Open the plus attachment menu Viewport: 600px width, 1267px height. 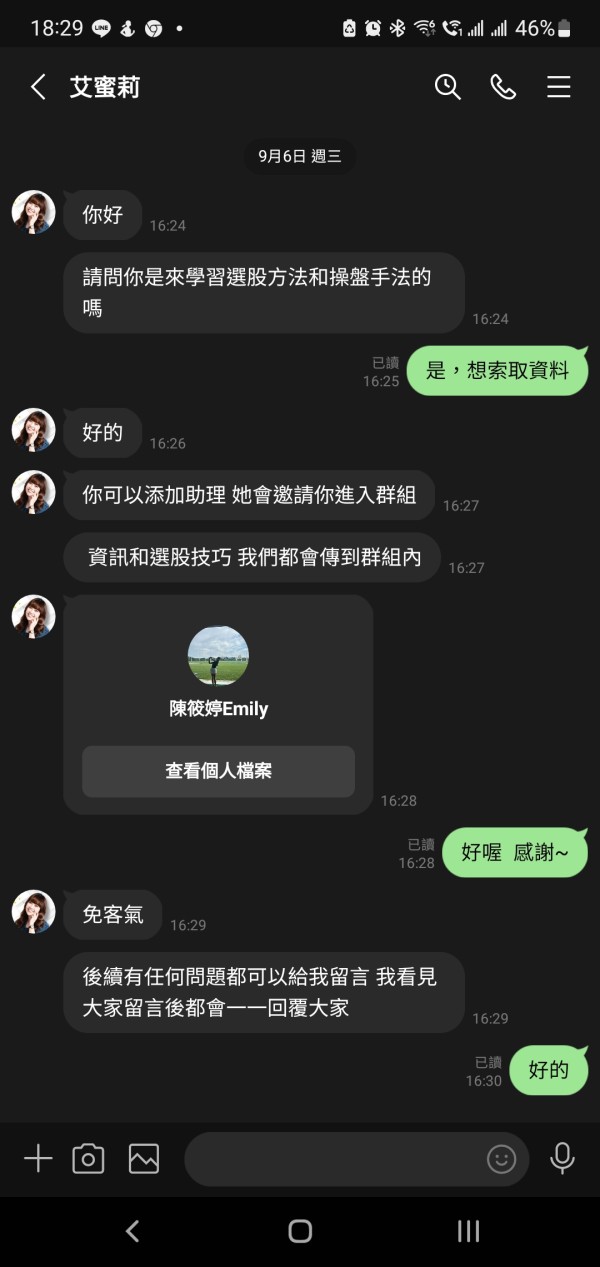(x=38, y=1158)
